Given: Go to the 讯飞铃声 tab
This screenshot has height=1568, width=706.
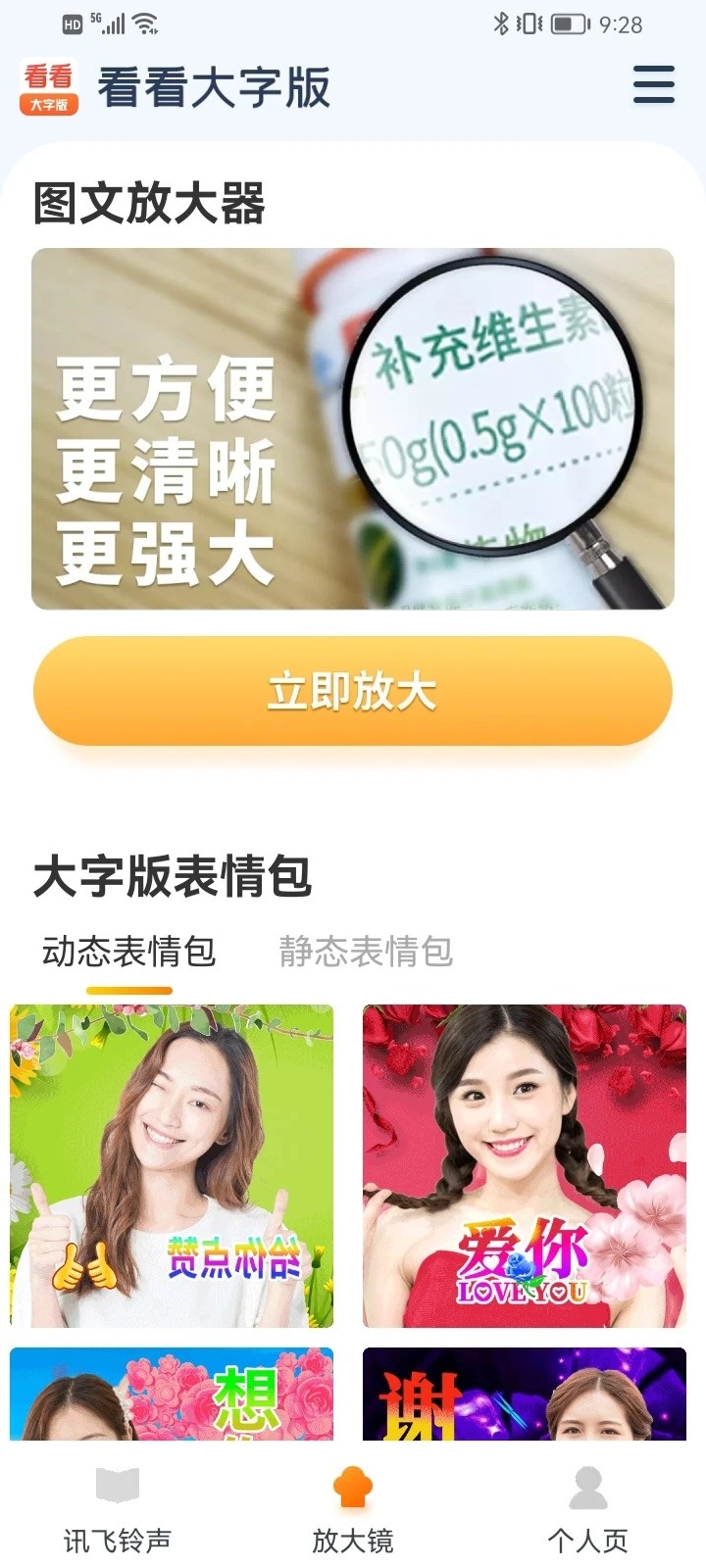Looking at the screenshot, I should tap(118, 1510).
